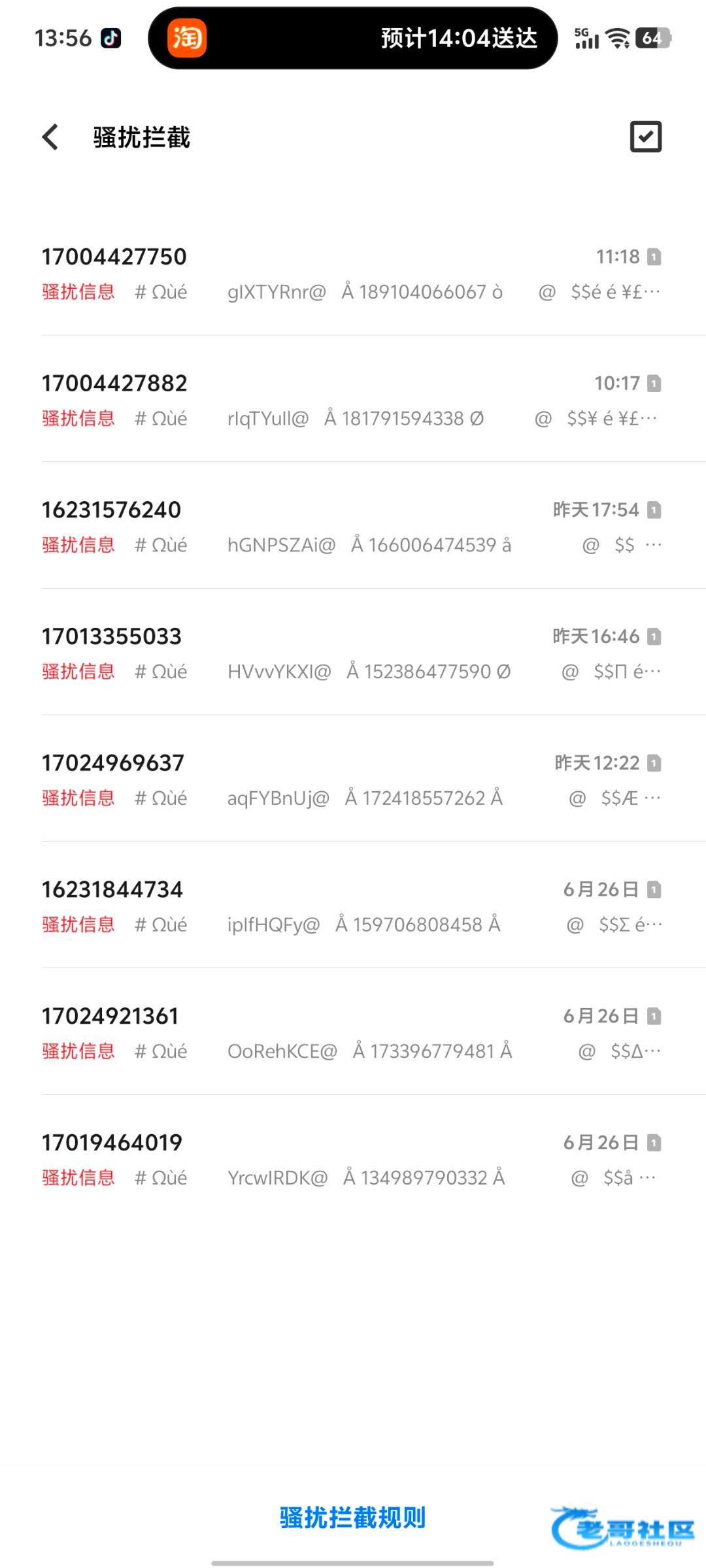Go back from the 骚扰拦截 page
706x1568 pixels.
[50, 137]
